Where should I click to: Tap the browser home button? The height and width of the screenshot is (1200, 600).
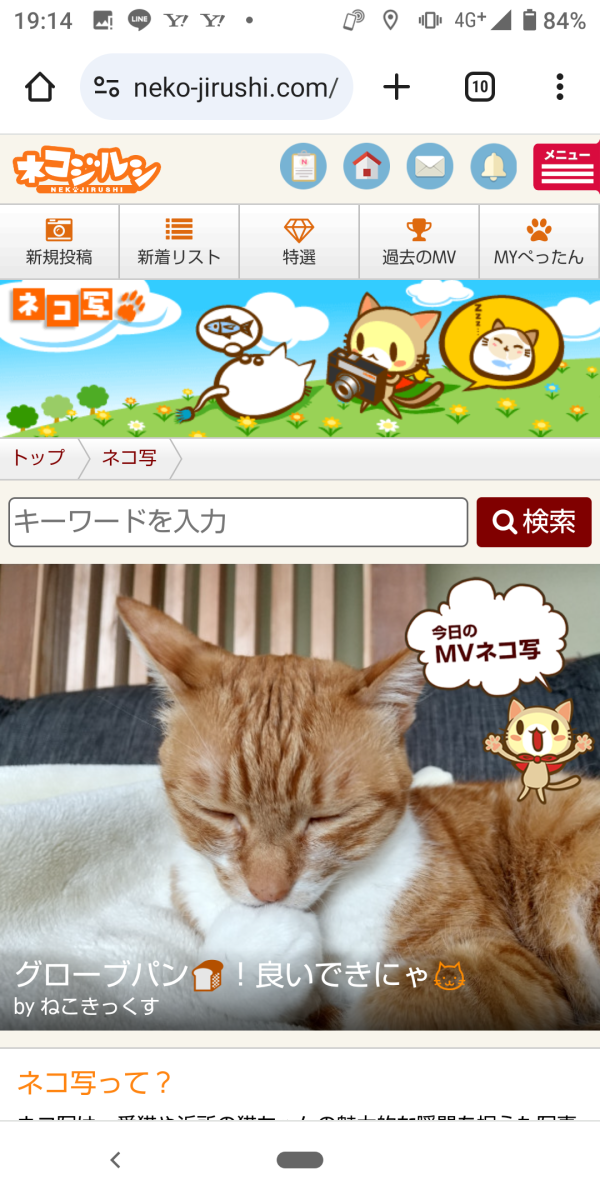click(40, 87)
